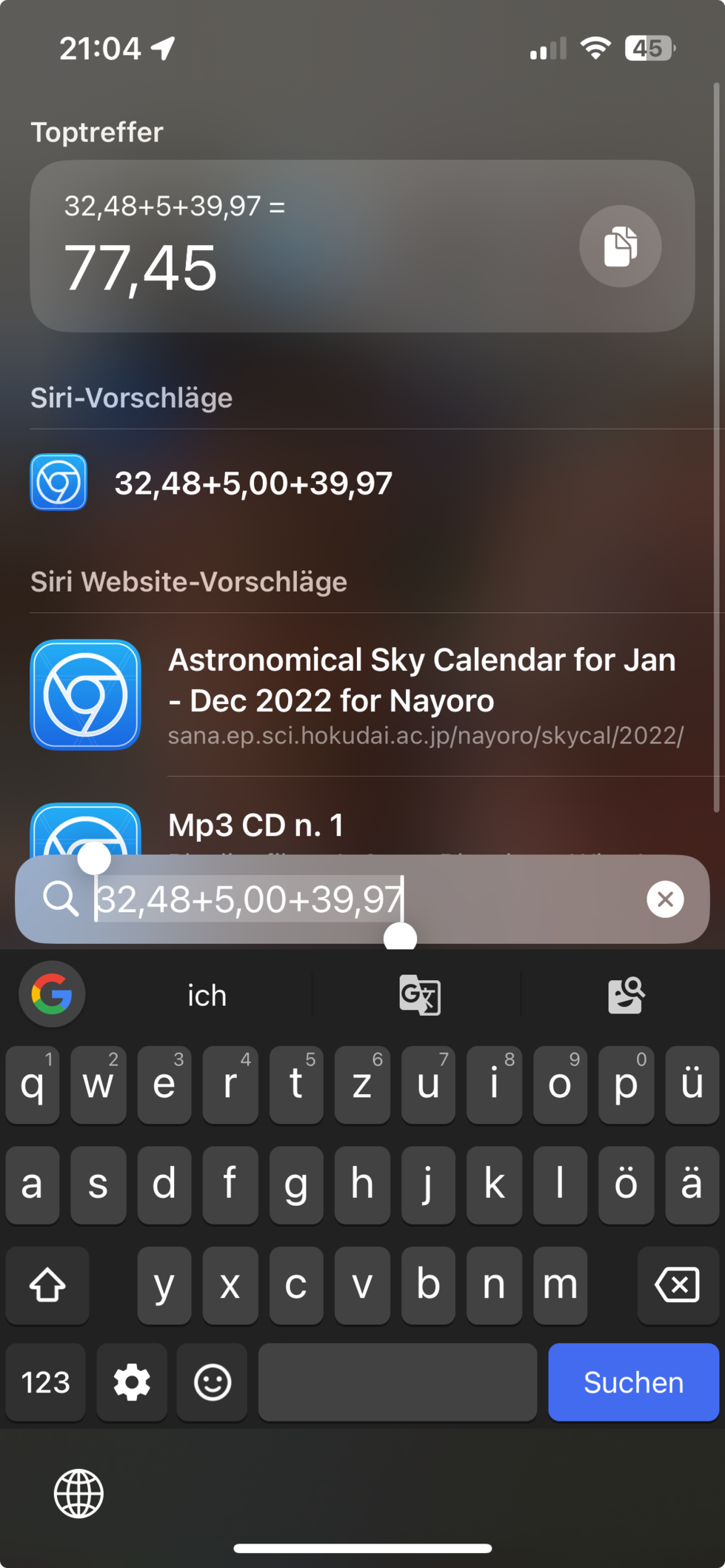725x1568 pixels.
Task: Open keyboard settings gear
Action: (x=132, y=1381)
